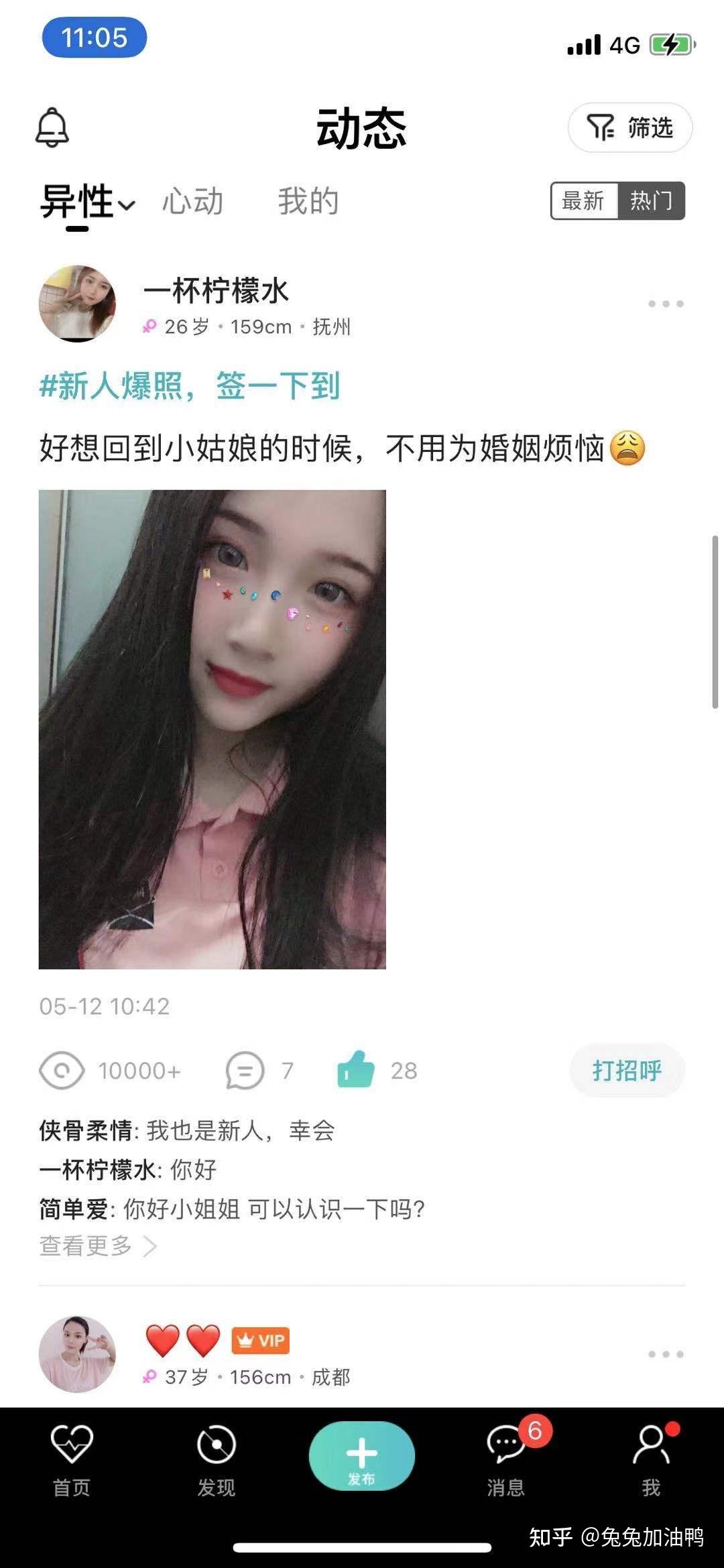
Task: Open the 消息 tab
Action: 507,1461
